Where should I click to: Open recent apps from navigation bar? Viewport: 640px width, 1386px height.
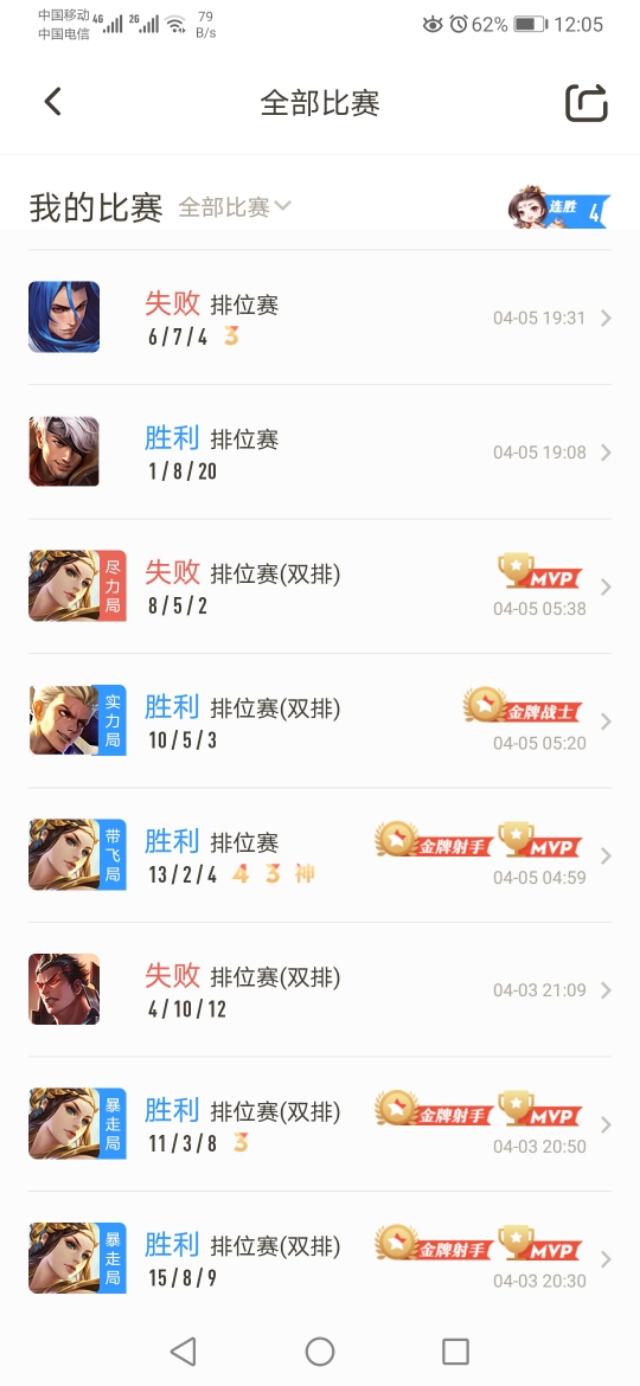pyautogui.click(x=455, y=1352)
